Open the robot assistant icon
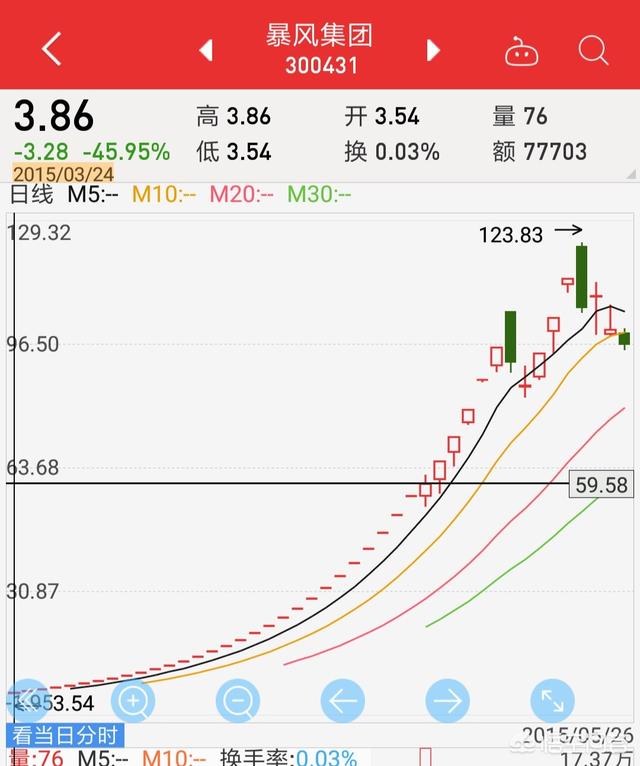This screenshot has height=766, width=640. click(521, 50)
